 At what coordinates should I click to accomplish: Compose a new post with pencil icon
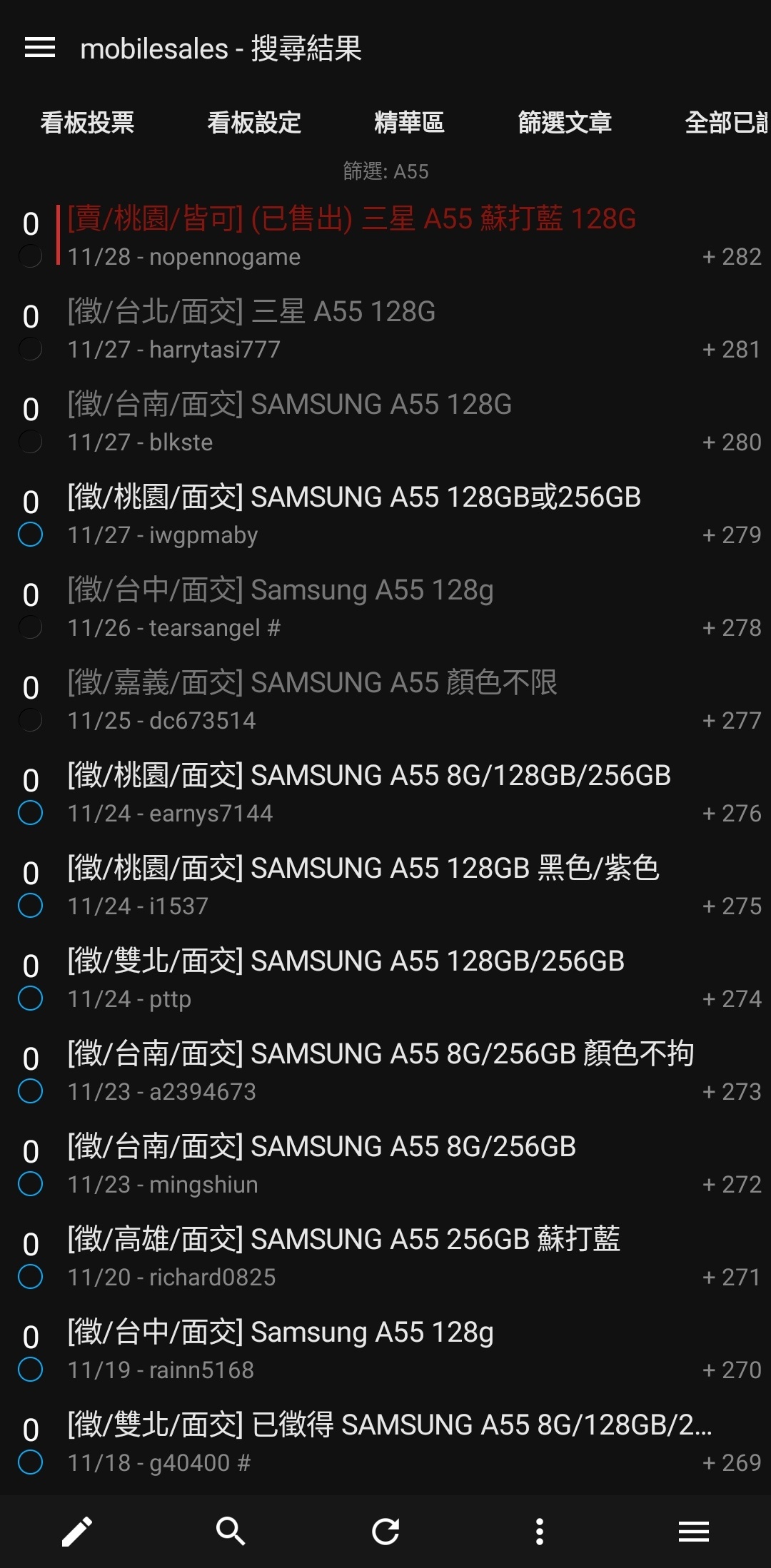tap(77, 1531)
